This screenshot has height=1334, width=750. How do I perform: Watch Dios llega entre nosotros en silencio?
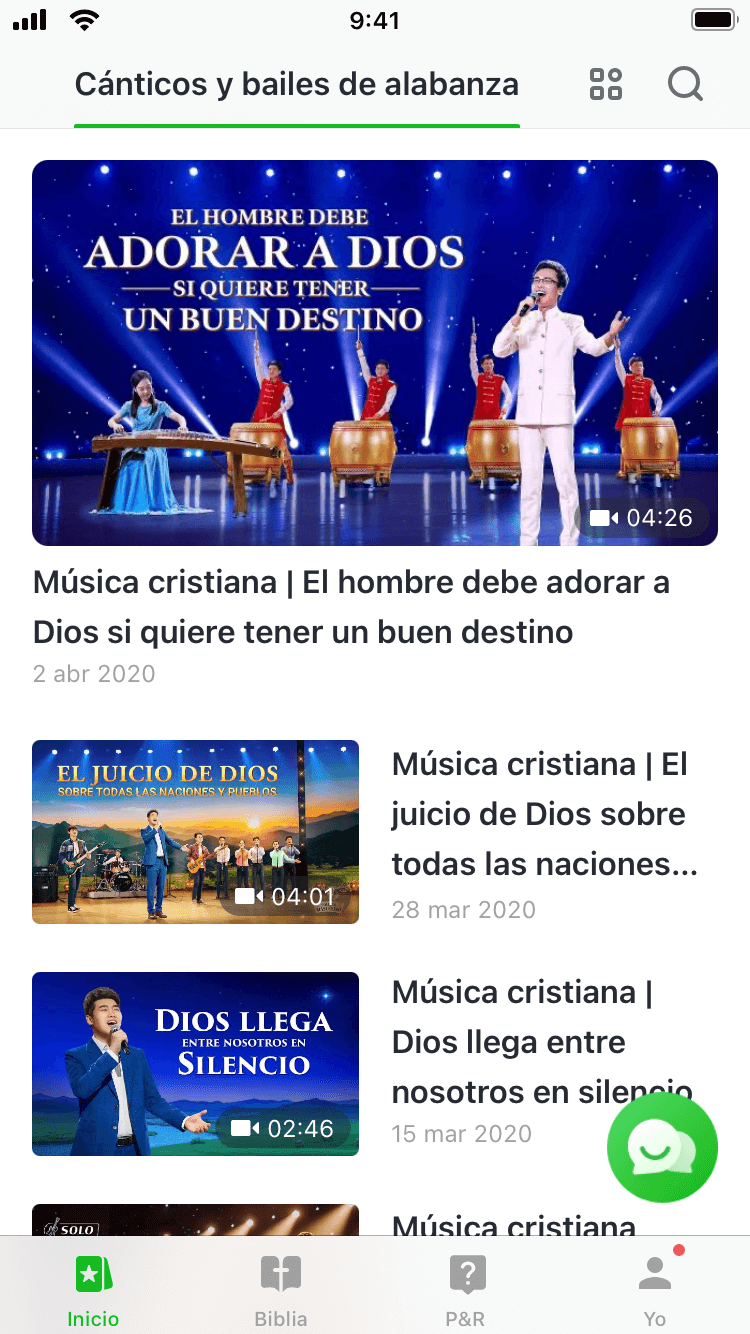coord(195,1064)
